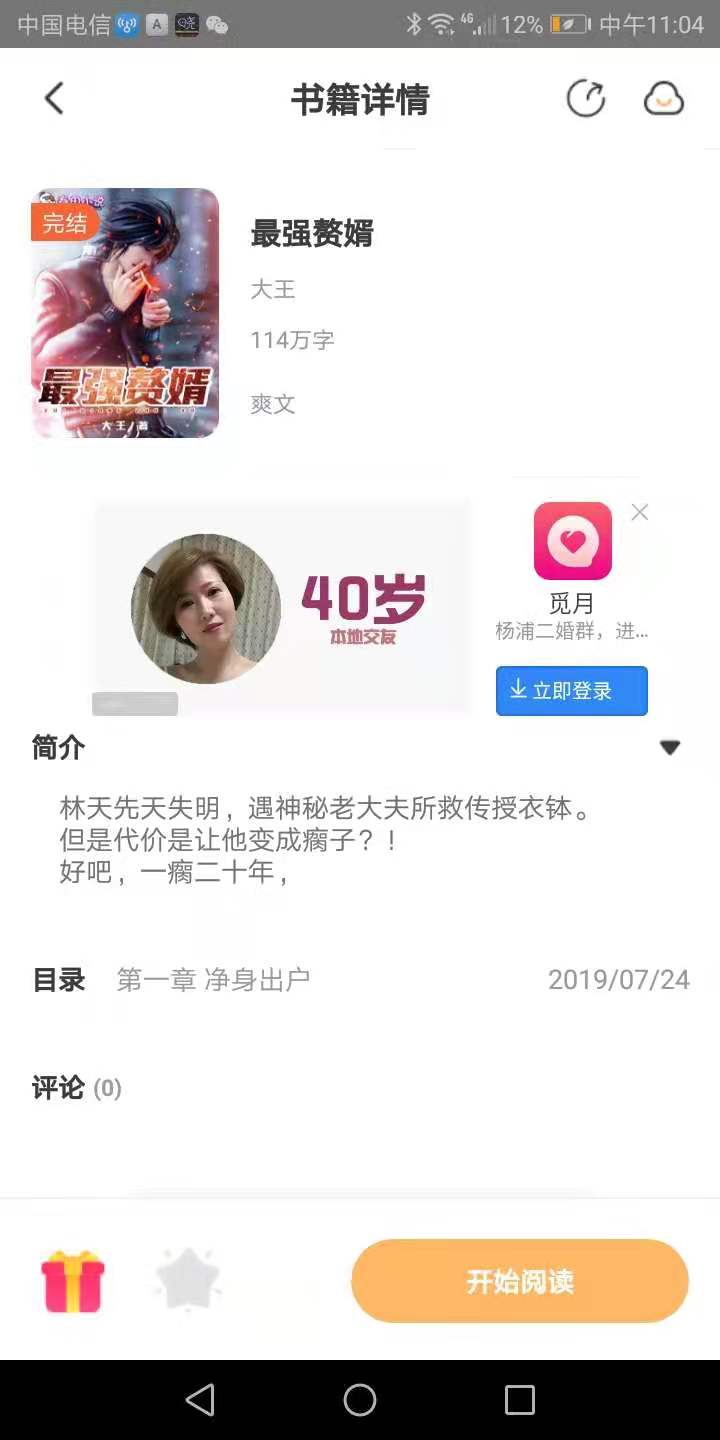Viewport: 720px width, 1440px height.
Task: Switch to the 目录 section
Action: tap(57, 979)
